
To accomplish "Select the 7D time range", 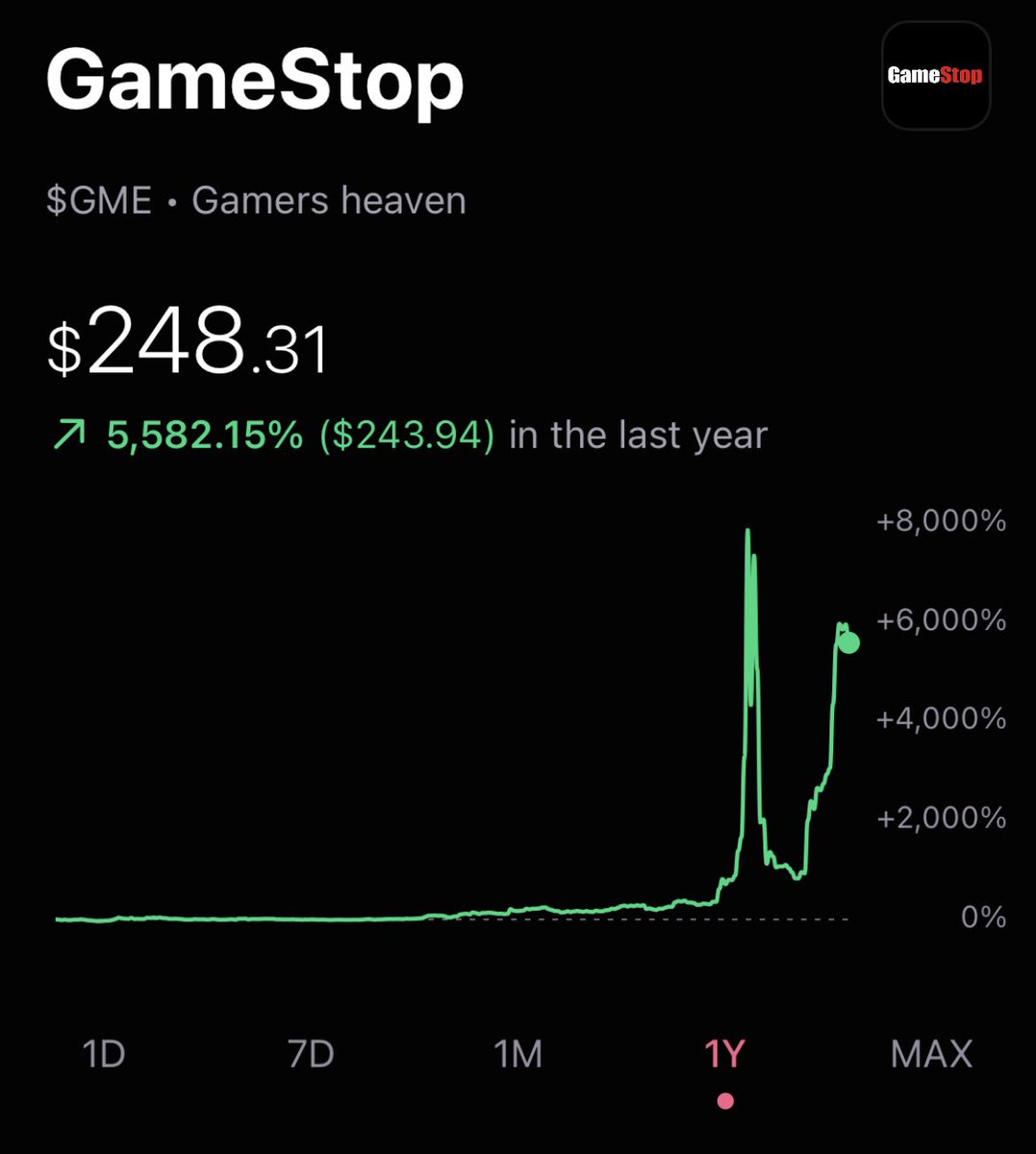I will [311, 1054].
